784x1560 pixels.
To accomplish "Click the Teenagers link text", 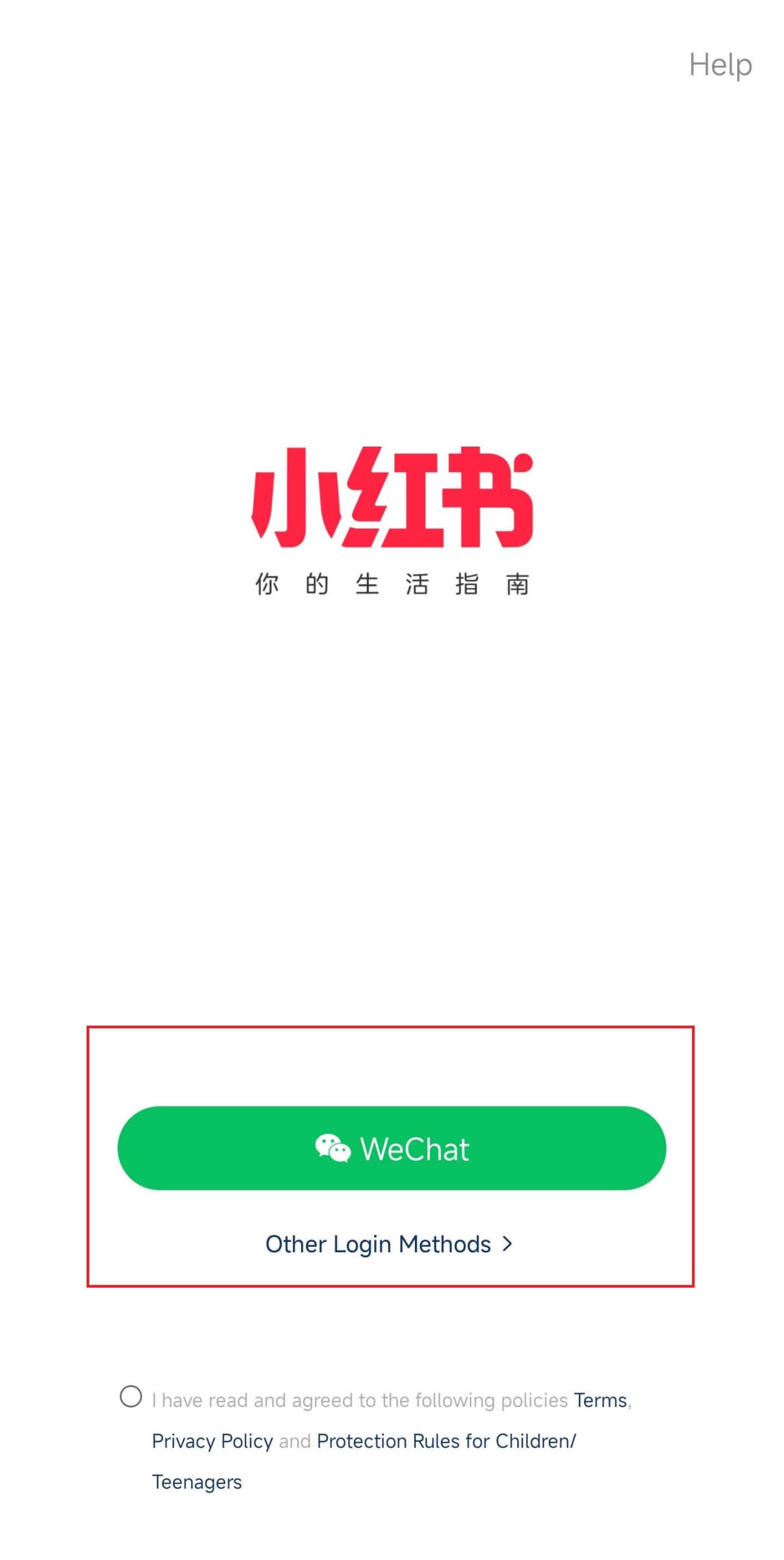I will pos(196,1481).
